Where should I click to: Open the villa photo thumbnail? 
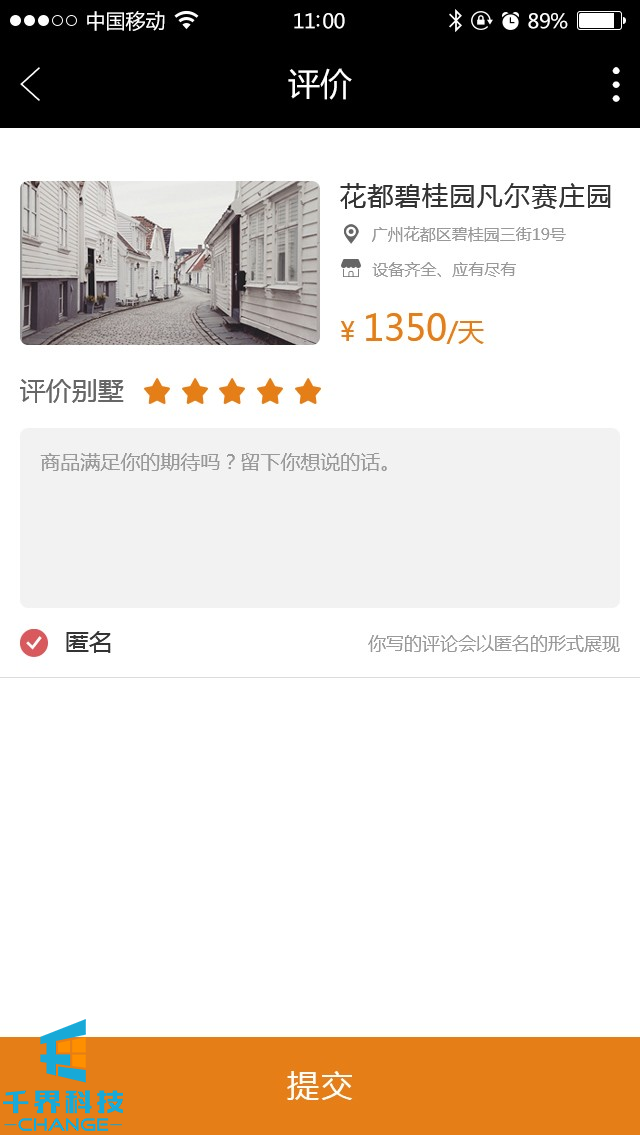coord(170,263)
